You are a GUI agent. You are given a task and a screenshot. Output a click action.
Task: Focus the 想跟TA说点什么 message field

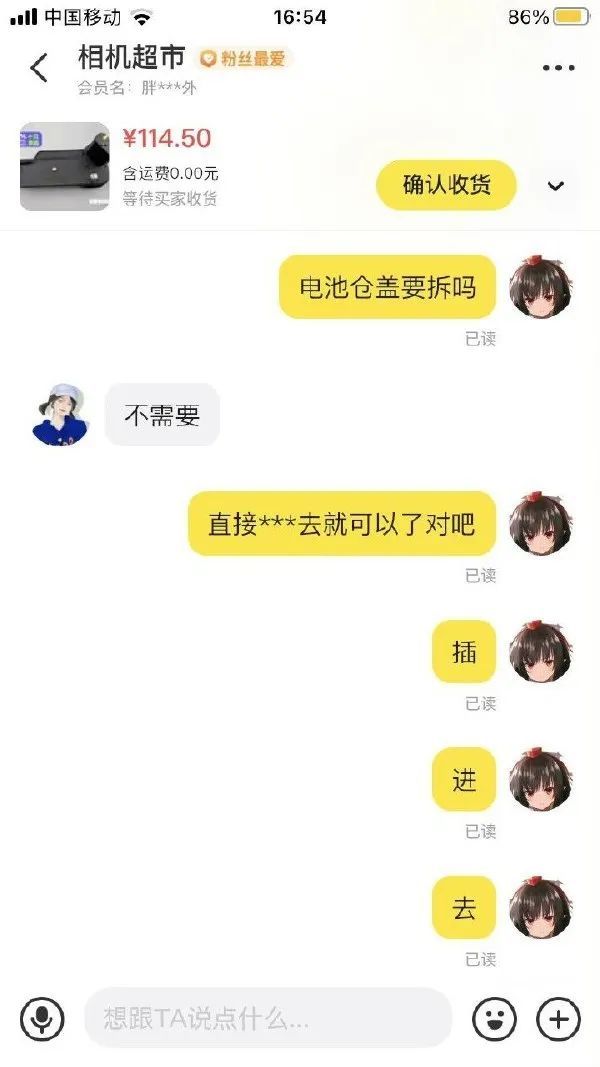268,1018
